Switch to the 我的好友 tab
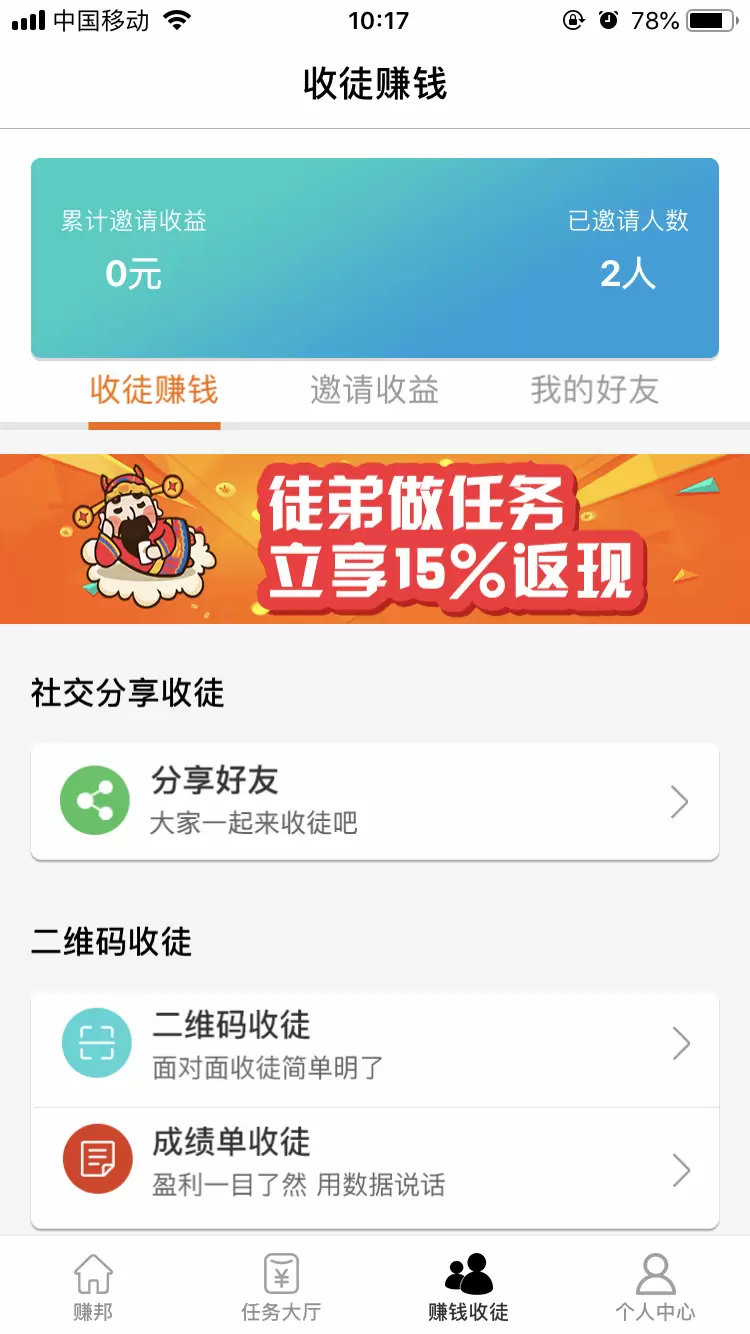Viewport: 750px width, 1334px height. (x=594, y=390)
